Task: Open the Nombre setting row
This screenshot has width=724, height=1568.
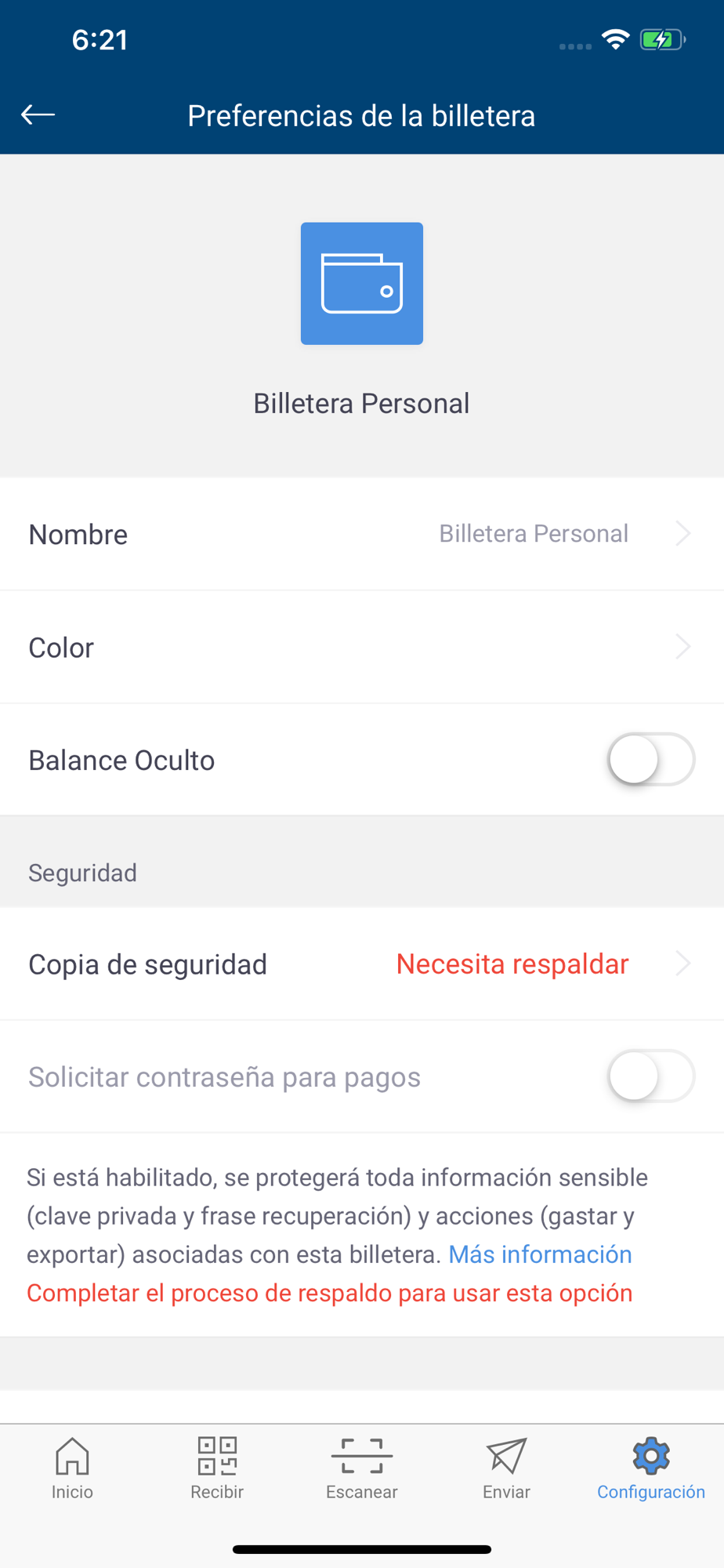Action: [362, 534]
